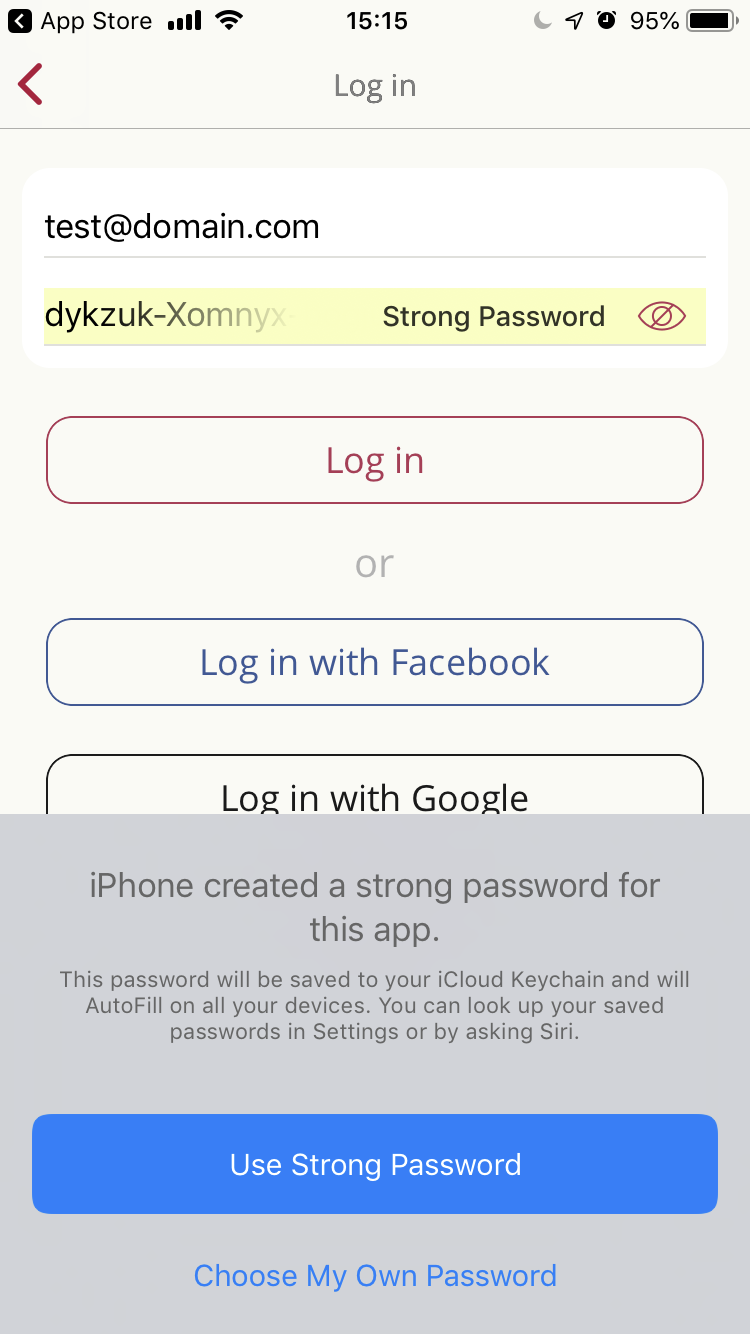Screen dimensions: 750x1334
Task: Tap the email field with test@domain.com
Action: [375, 227]
